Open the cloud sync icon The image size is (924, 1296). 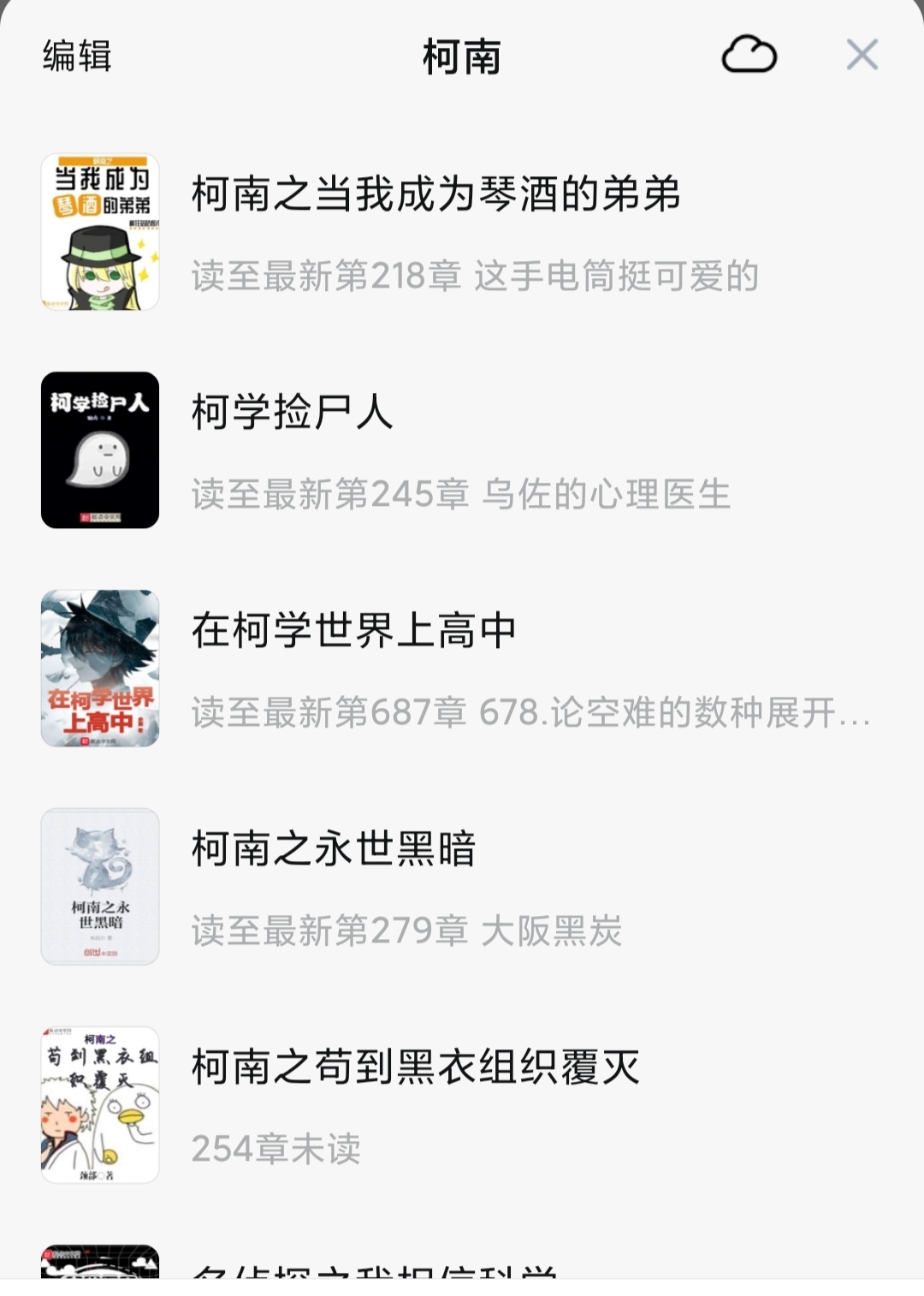click(x=749, y=56)
